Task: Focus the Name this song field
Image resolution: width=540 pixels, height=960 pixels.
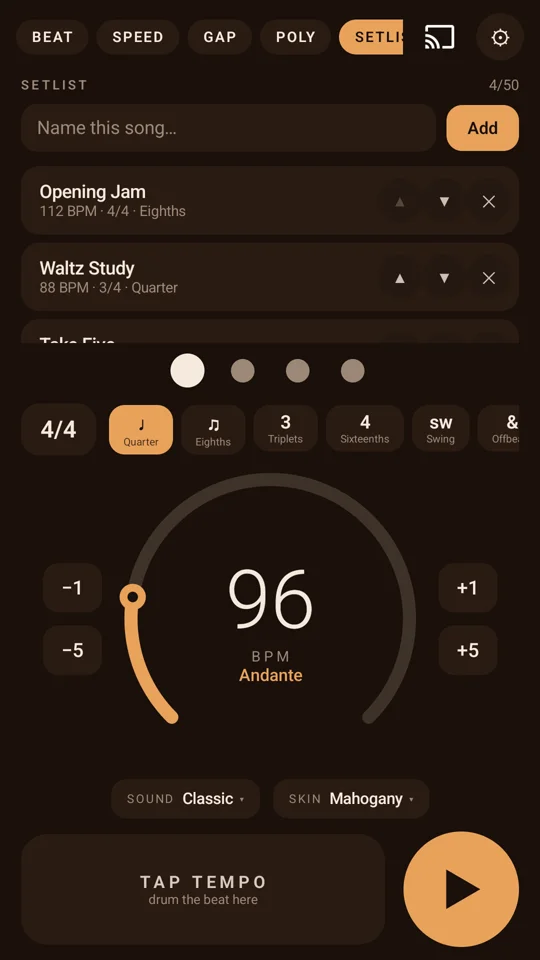Action: click(228, 128)
